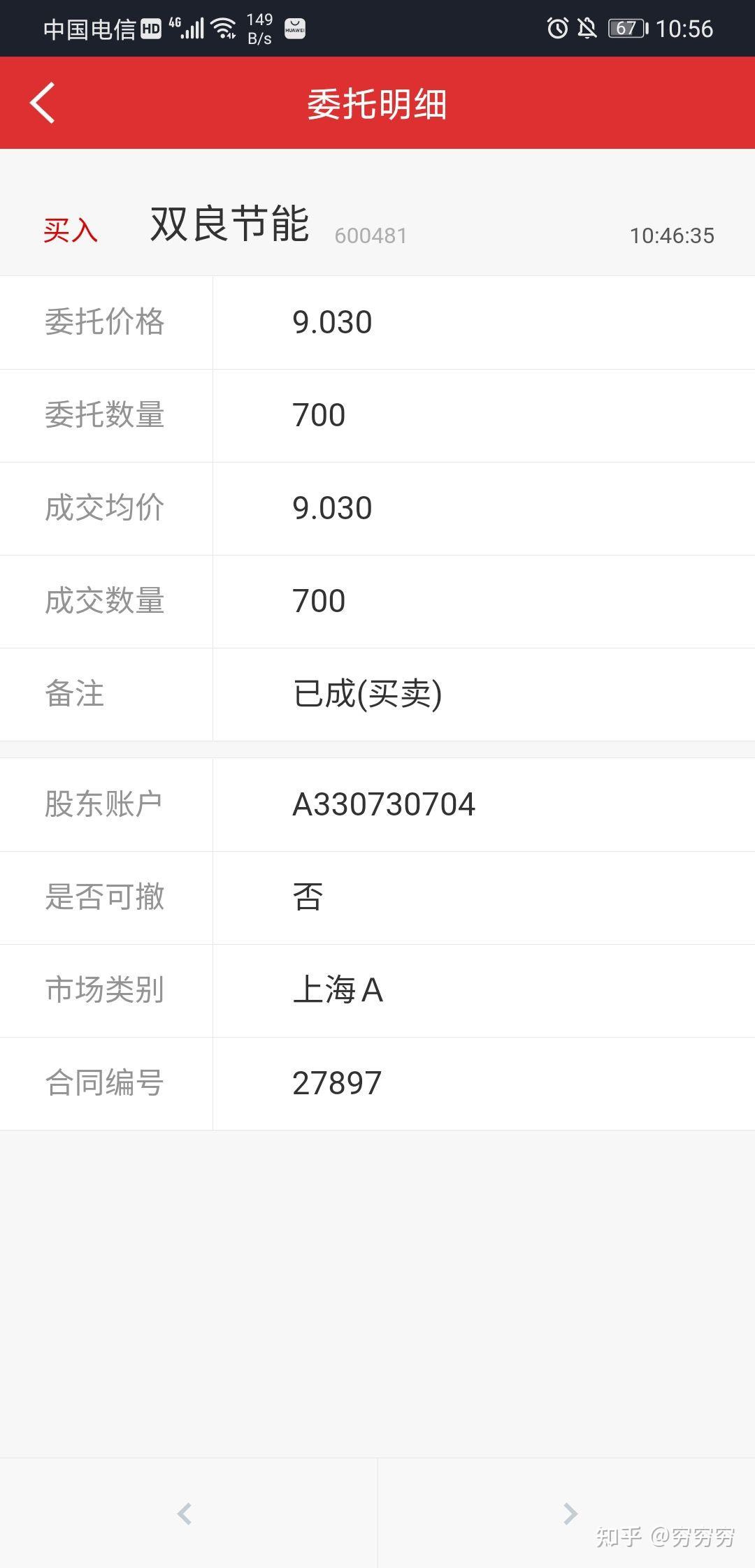Tap the Wi-Fi signal icon
This screenshot has height=1568, width=755.
(225, 28)
